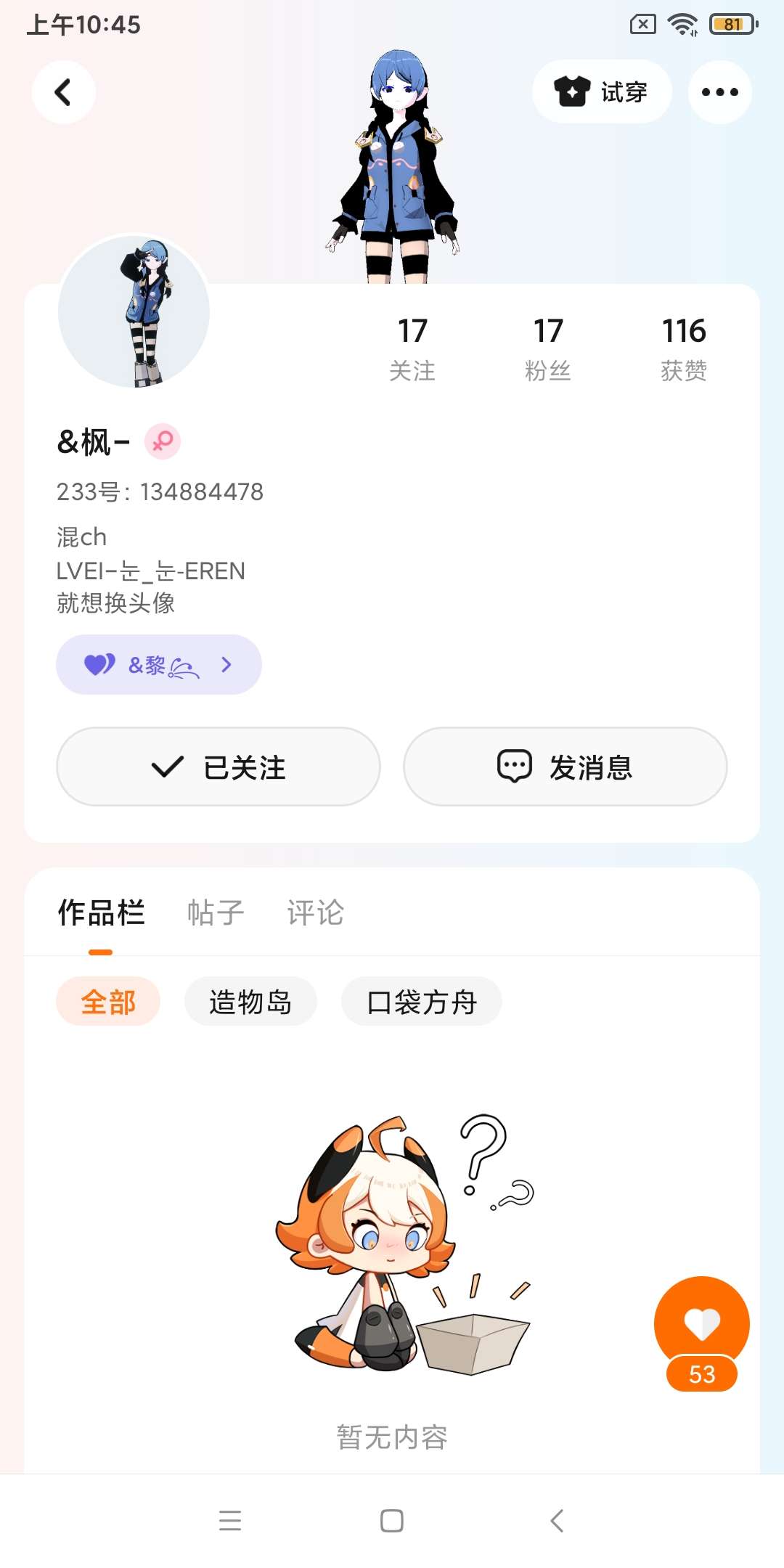Open the three-dot overflow menu

pyautogui.click(x=719, y=92)
